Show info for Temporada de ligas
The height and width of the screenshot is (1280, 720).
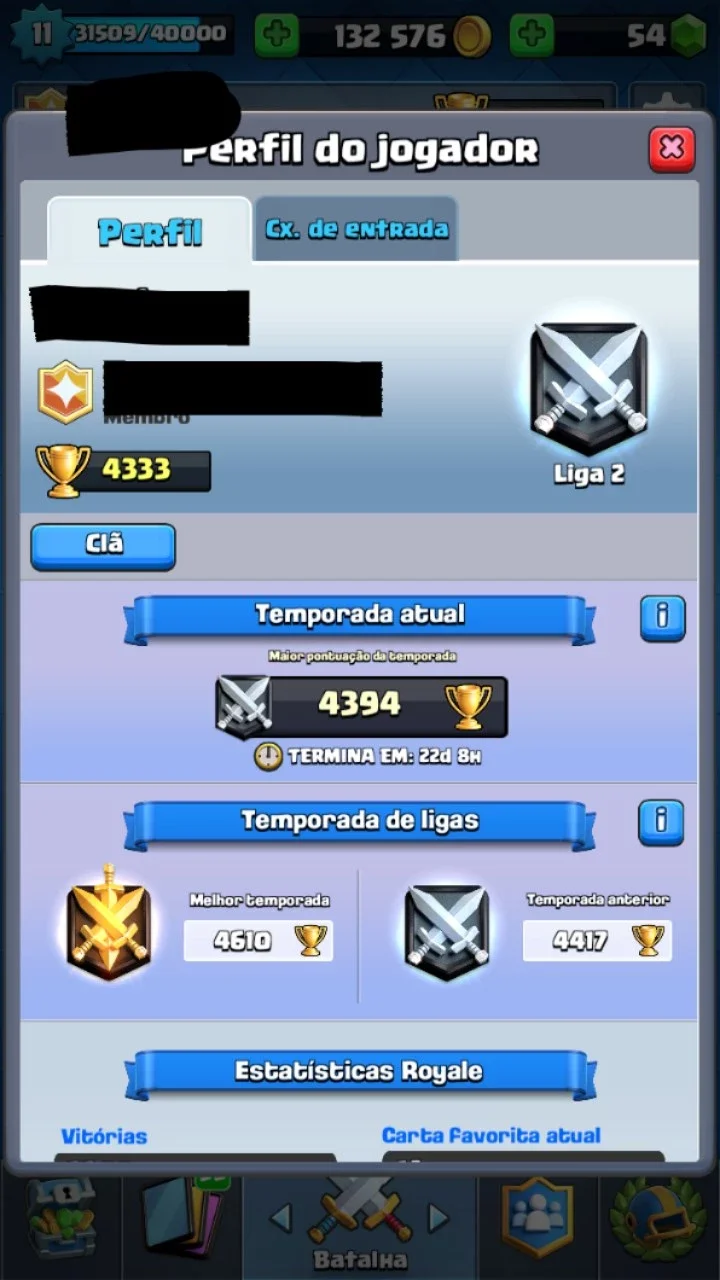tap(661, 822)
